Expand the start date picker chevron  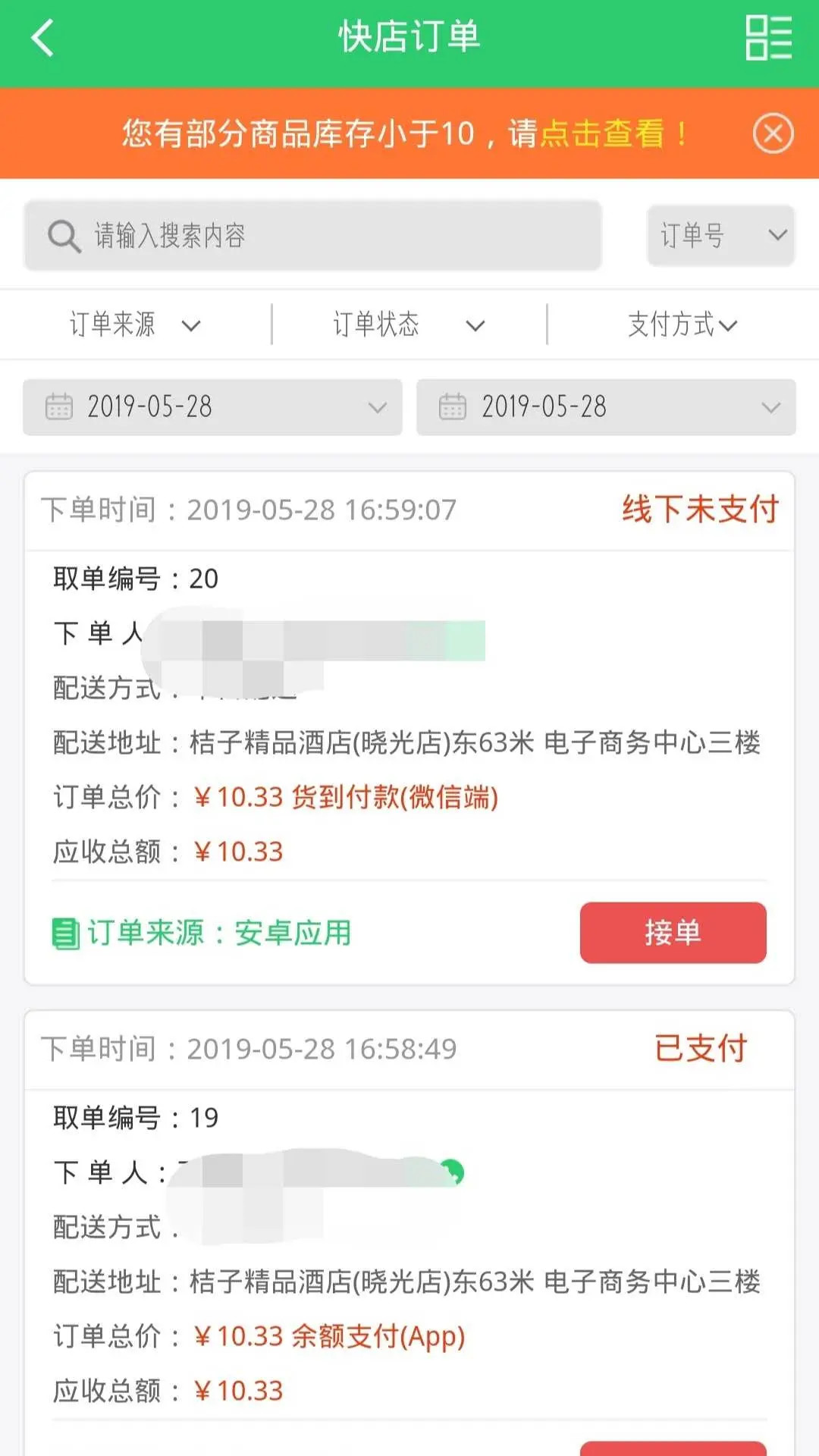click(x=377, y=407)
